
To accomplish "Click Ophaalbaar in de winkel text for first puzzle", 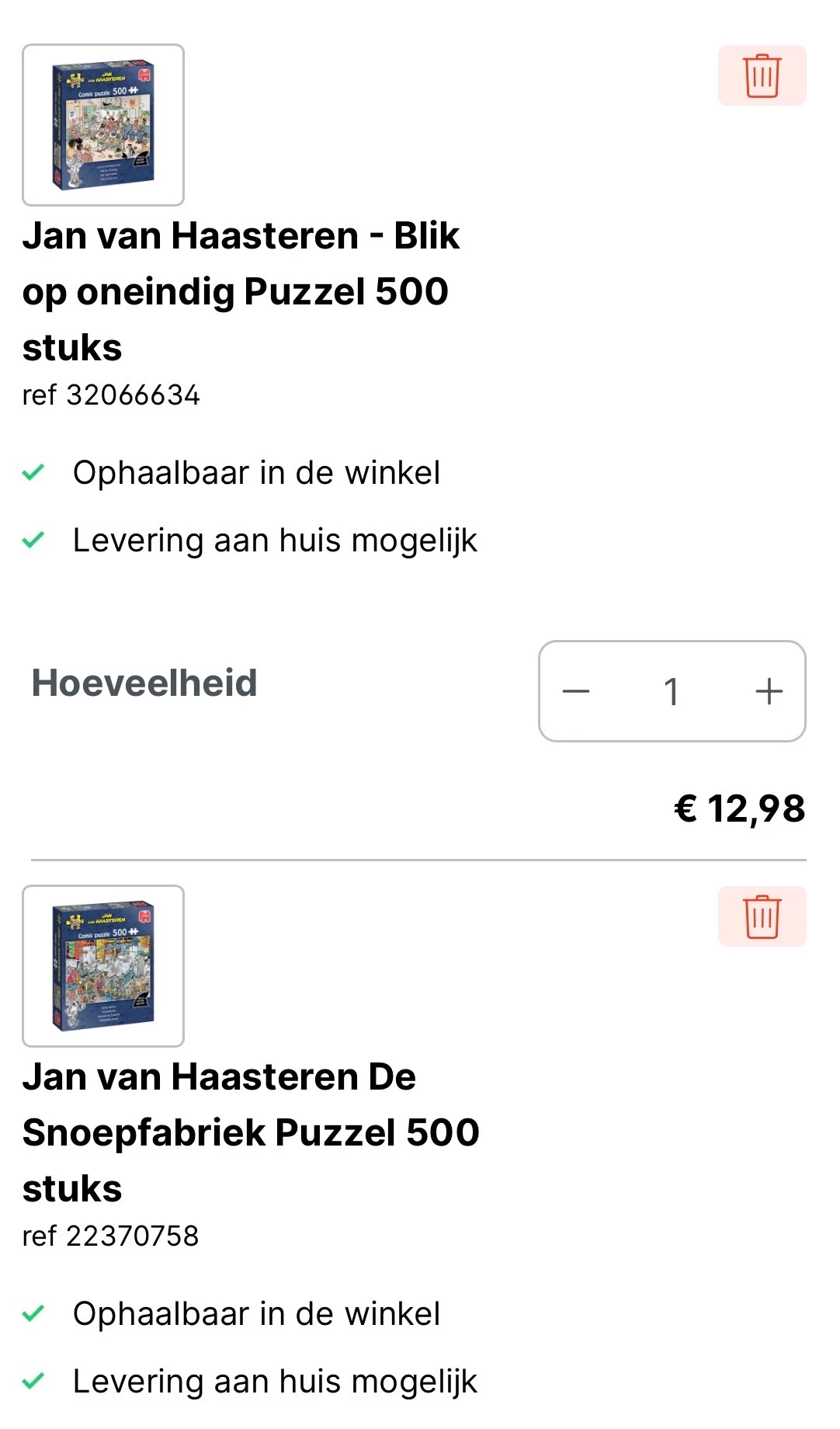I will click(x=256, y=471).
